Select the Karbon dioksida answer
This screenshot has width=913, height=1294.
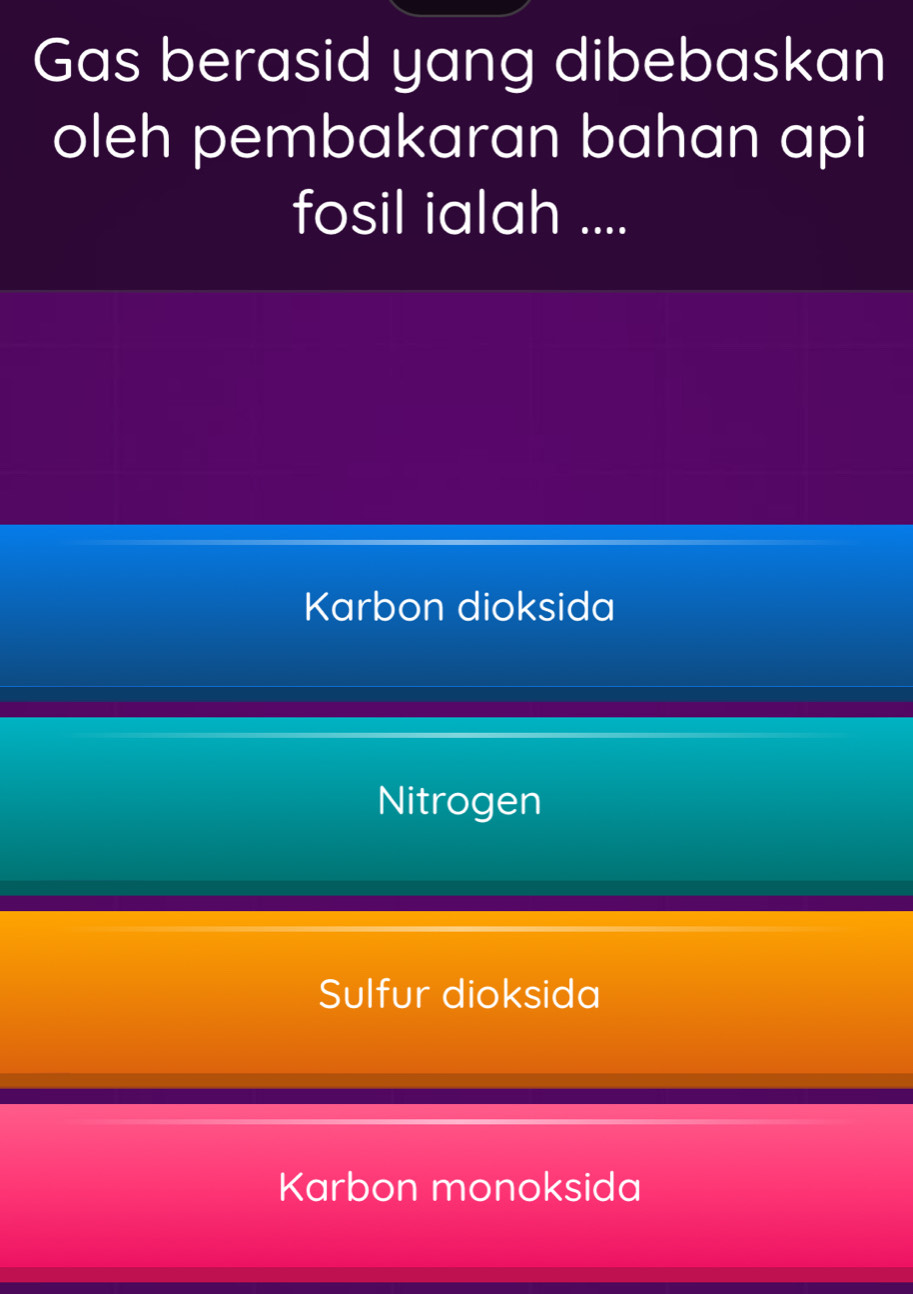pyautogui.click(x=458, y=606)
